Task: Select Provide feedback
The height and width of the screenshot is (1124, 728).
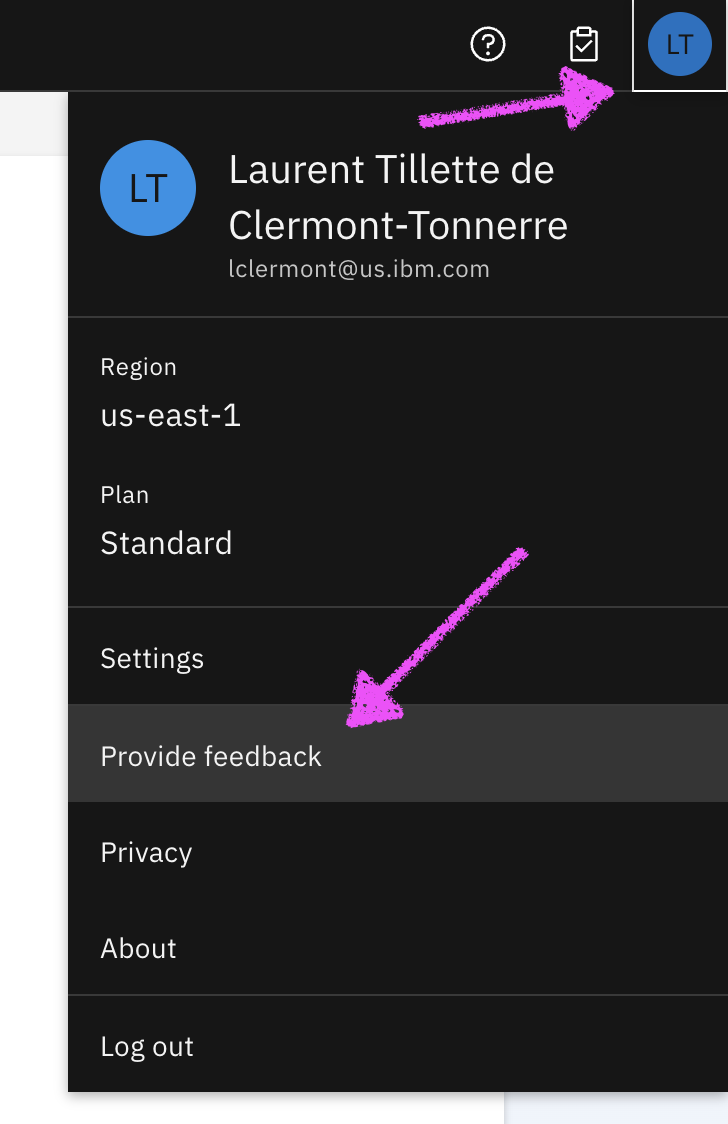Action: click(211, 755)
